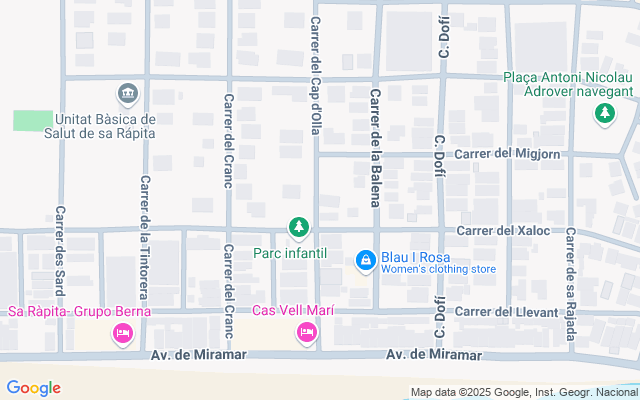Open the Plaça Antoni Nicolau Adrover navegant marker
This screenshot has height=400, width=640.
(x=604, y=115)
